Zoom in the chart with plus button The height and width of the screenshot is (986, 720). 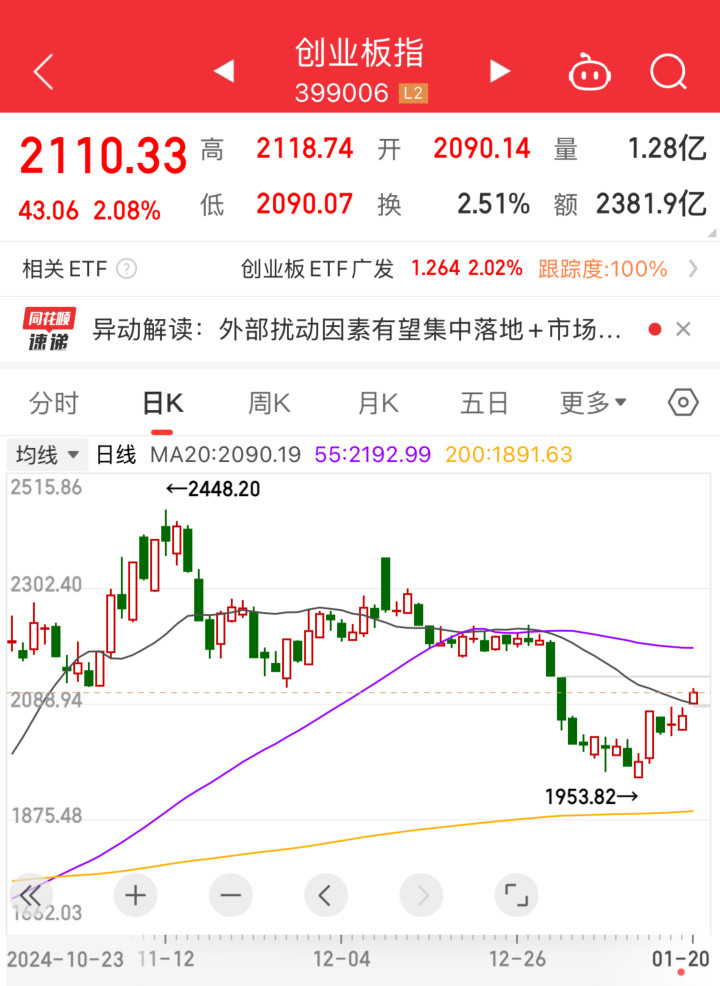click(x=135, y=895)
